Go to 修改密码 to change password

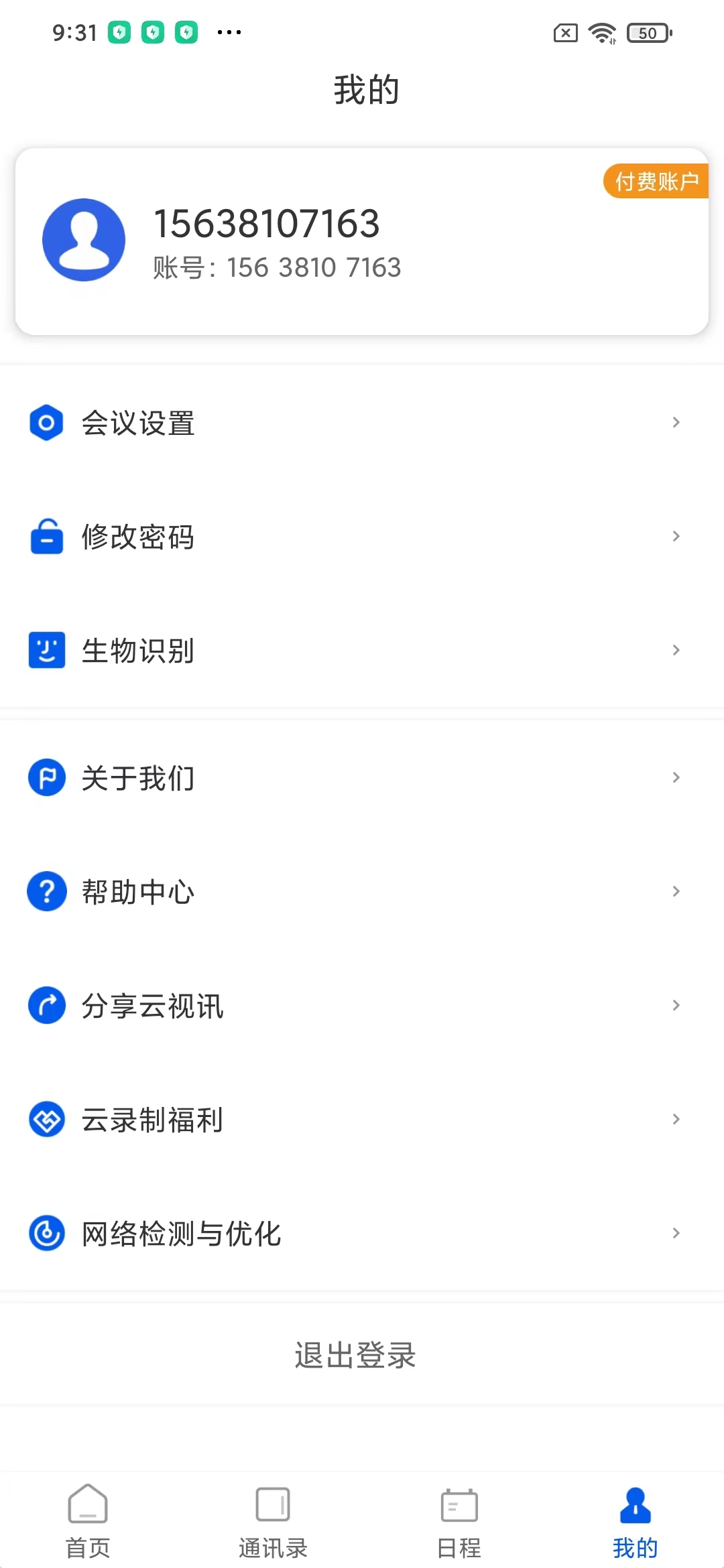pos(362,537)
